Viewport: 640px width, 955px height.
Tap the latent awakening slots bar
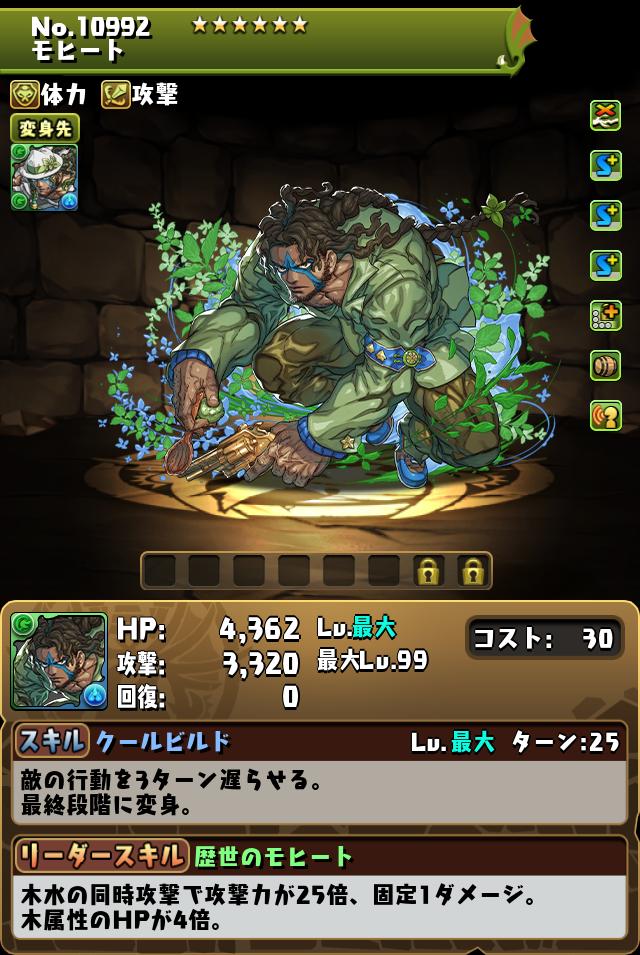[x=316, y=571]
